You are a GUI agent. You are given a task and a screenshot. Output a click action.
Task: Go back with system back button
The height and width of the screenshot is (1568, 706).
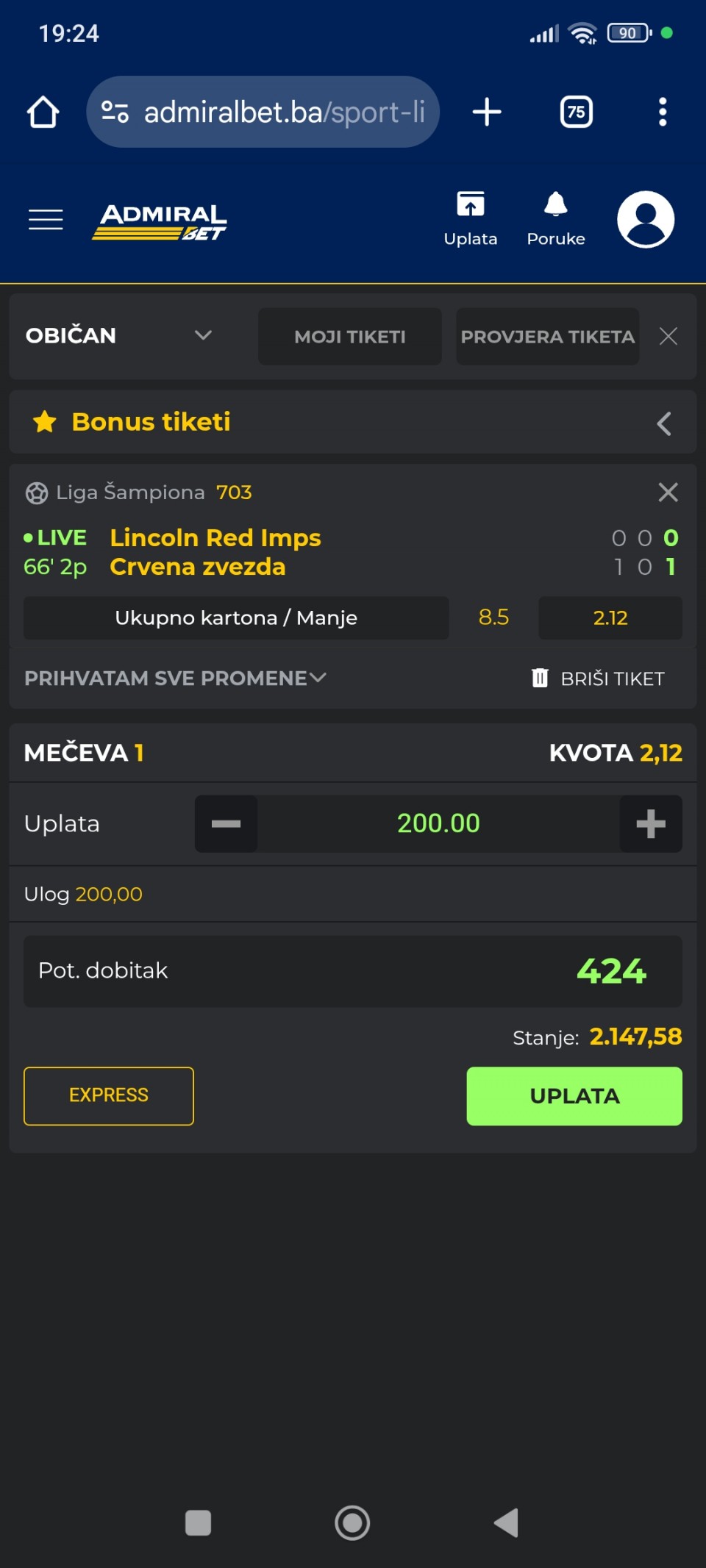(x=506, y=1522)
